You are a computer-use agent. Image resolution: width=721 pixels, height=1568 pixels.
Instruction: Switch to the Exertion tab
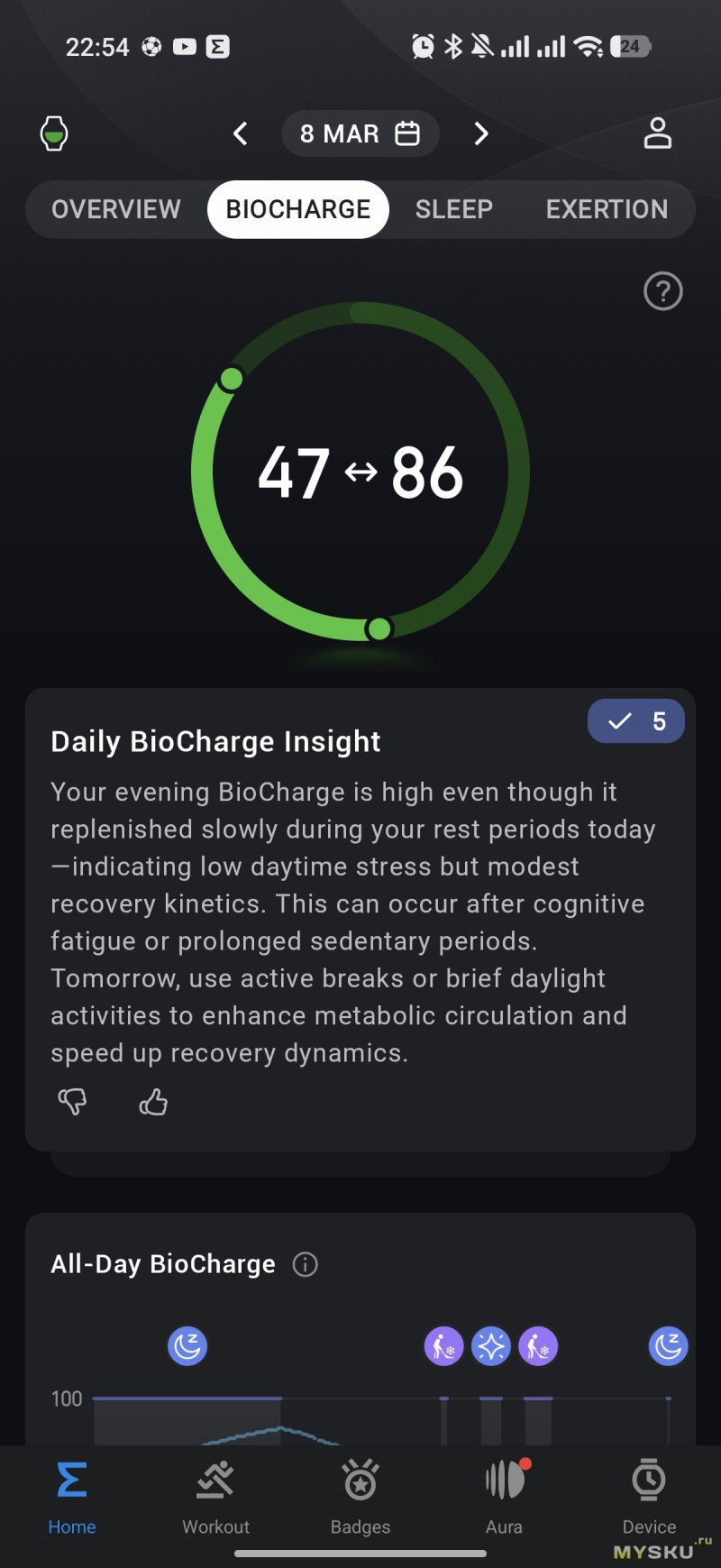pos(607,209)
